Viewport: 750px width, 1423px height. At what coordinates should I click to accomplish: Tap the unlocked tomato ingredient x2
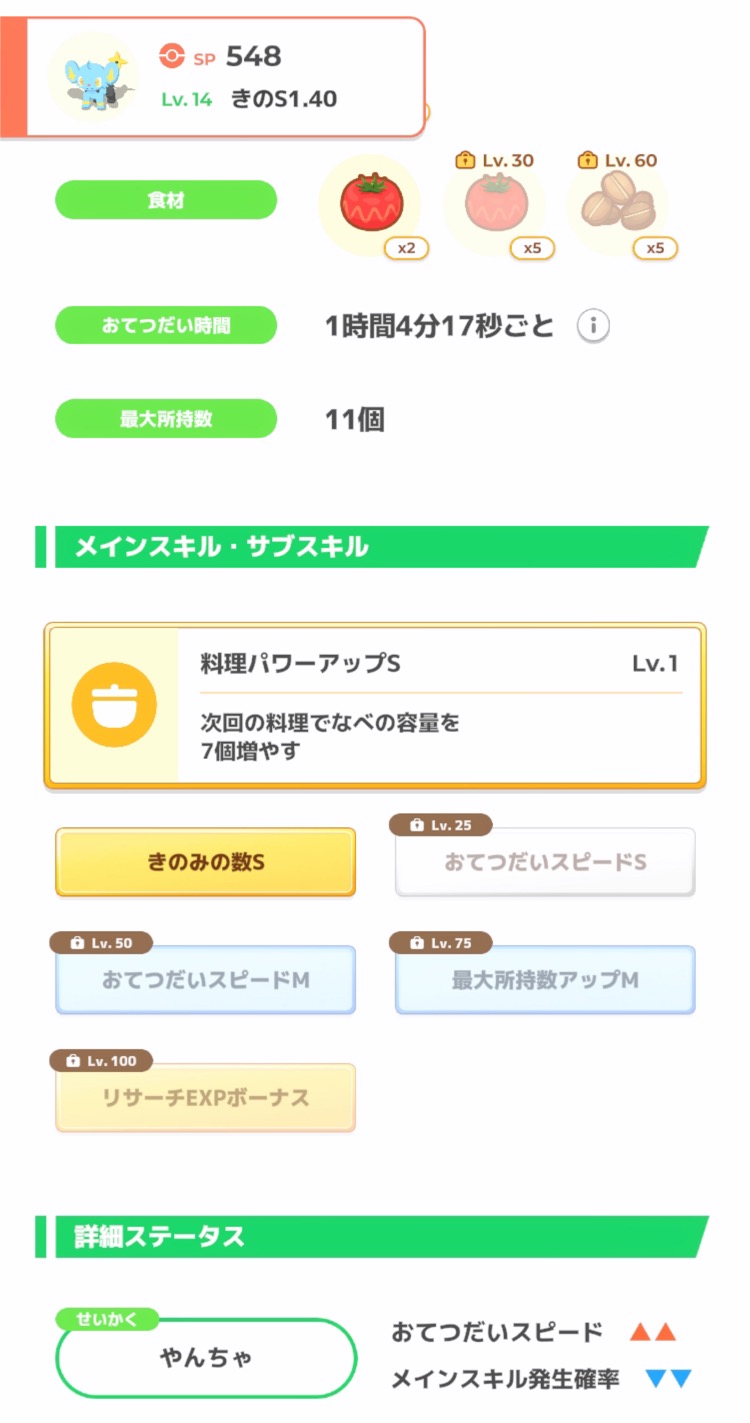[x=371, y=206]
